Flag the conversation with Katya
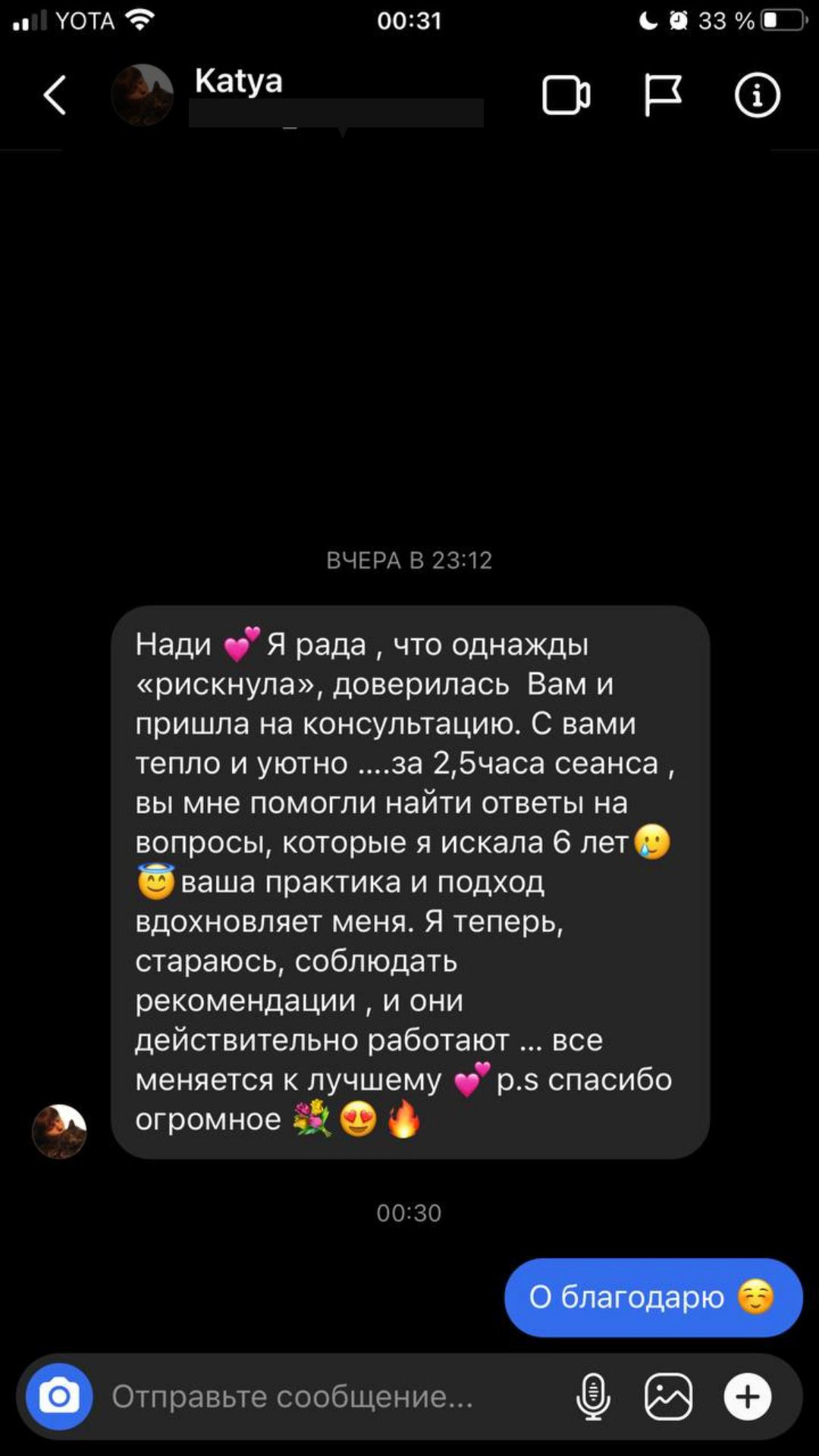The height and width of the screenshot is (1456, 819). point(662,96)
